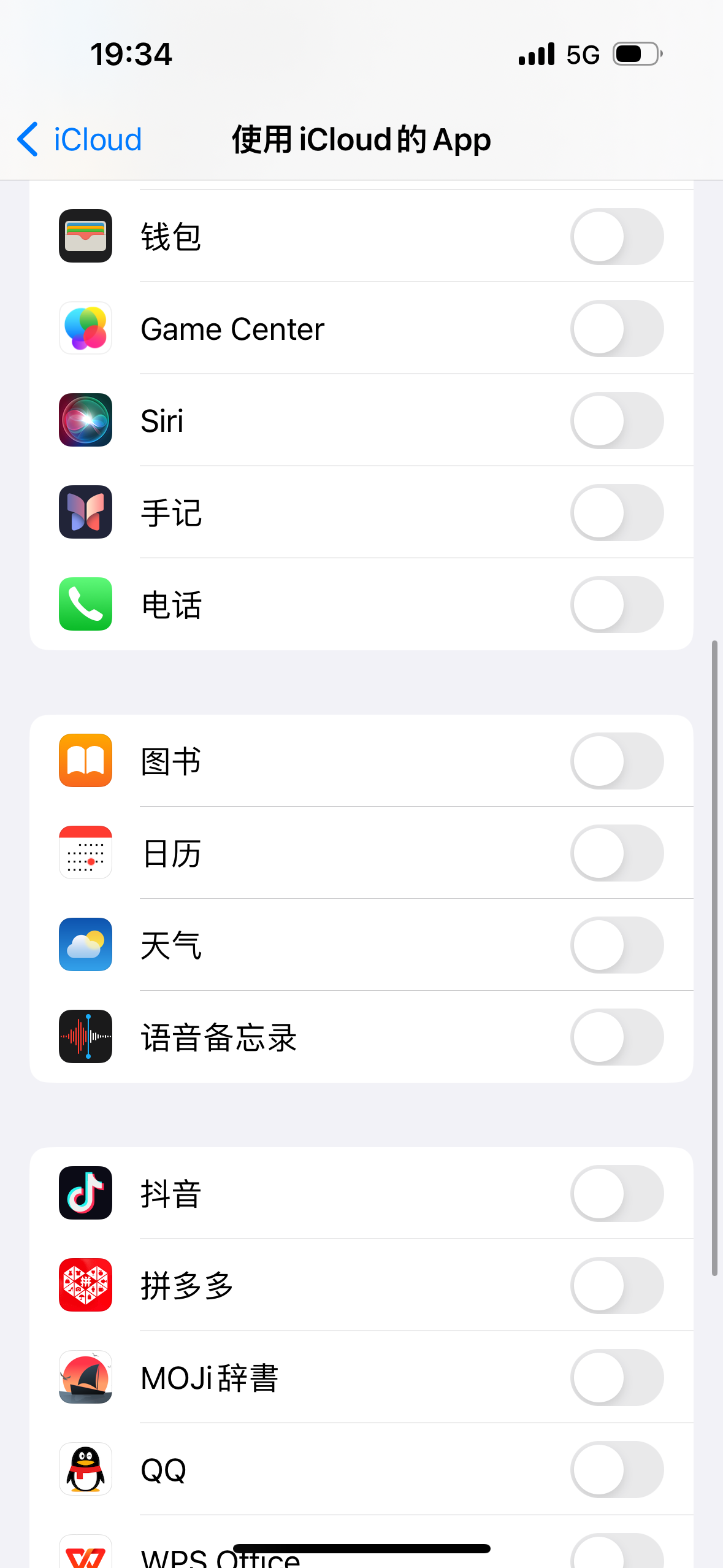Enable iCloud sync for 钱包
This screenshot has height=1568, width=723.
click(x=616, y=237)
